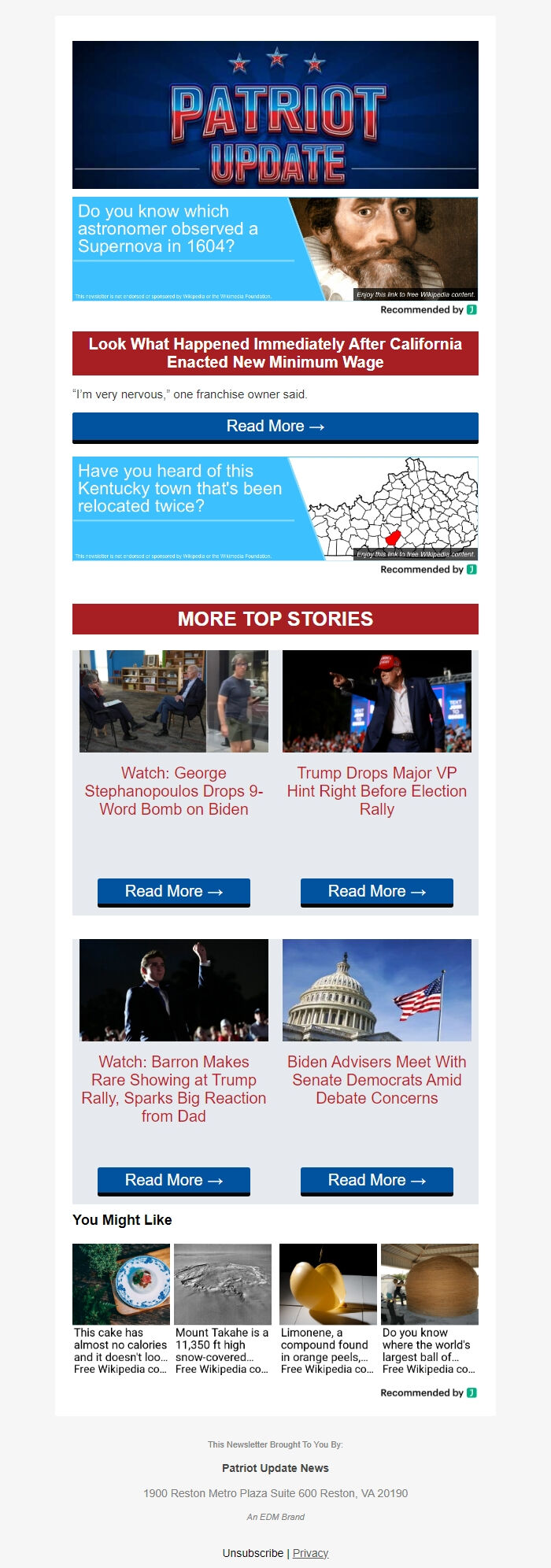The width and height of the screenshot is (551, 1568).
Task: Open the Barron at Trump rally headline
Action: coord(173,1089)
